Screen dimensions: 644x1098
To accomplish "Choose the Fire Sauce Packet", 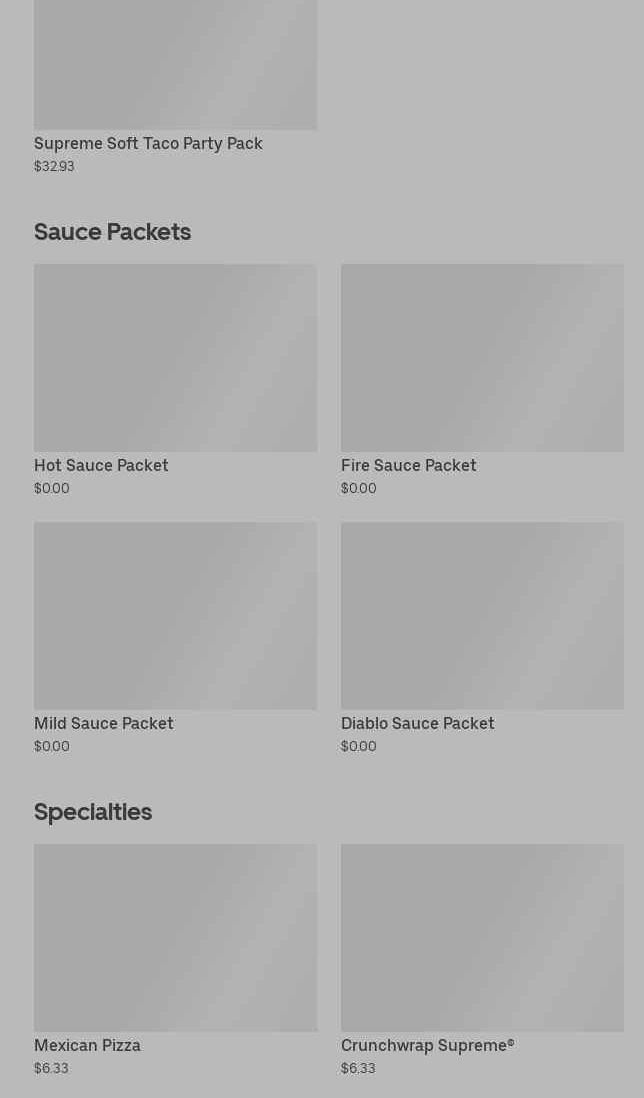I will tap(482, 380).
